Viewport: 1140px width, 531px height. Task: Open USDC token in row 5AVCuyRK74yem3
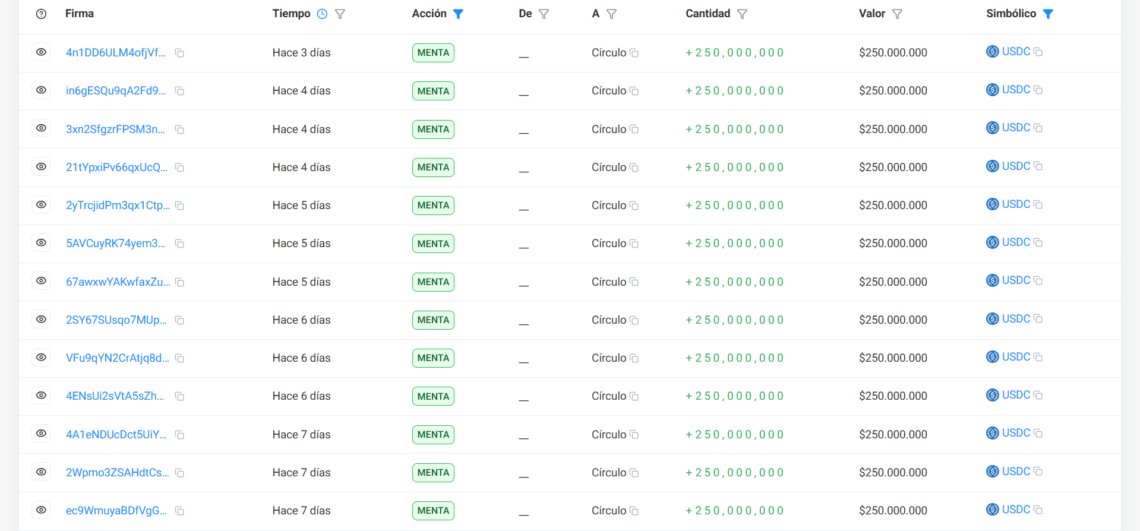tap(1015, 242)
